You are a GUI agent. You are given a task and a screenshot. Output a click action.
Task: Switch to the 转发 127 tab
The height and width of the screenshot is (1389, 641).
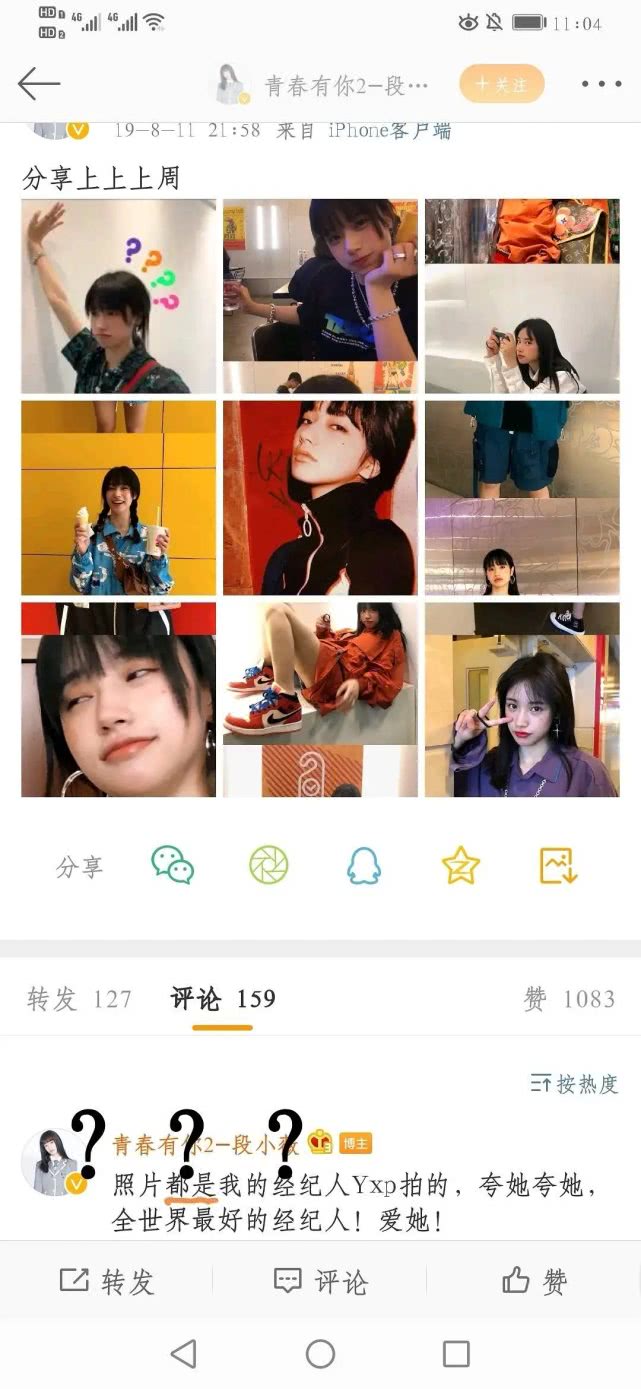coord(80,999)
